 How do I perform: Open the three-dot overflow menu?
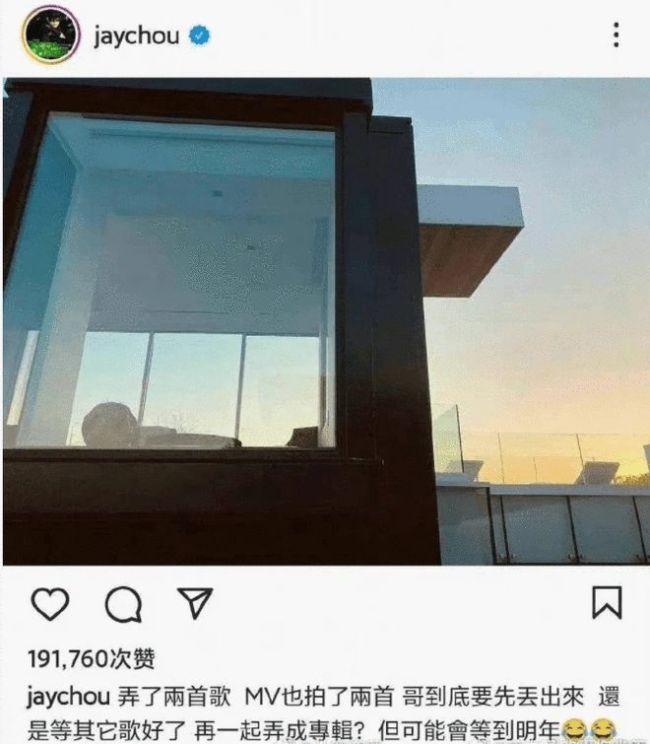615,37
